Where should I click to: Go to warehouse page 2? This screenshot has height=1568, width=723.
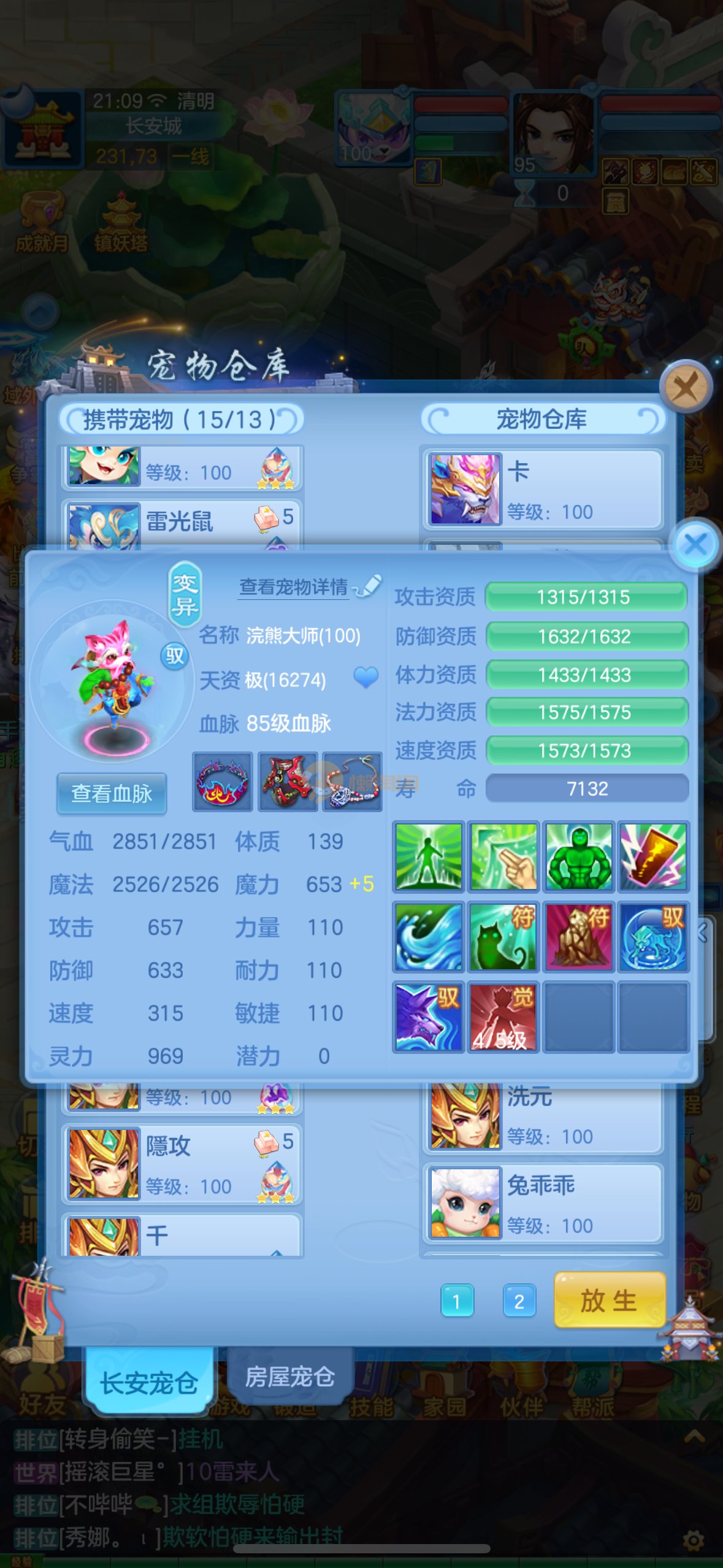[x=519, y=1301]
